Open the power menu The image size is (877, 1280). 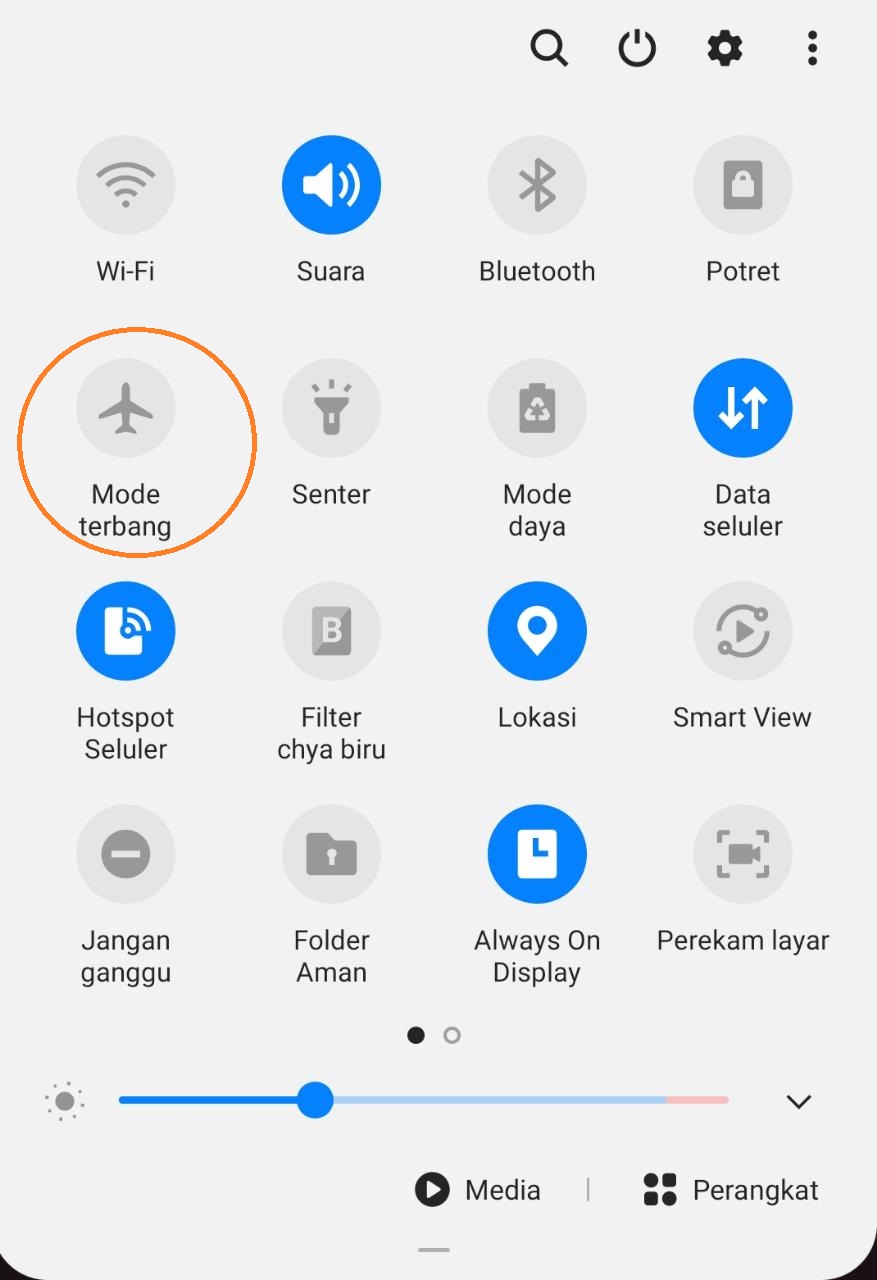[x=637, y=47]
